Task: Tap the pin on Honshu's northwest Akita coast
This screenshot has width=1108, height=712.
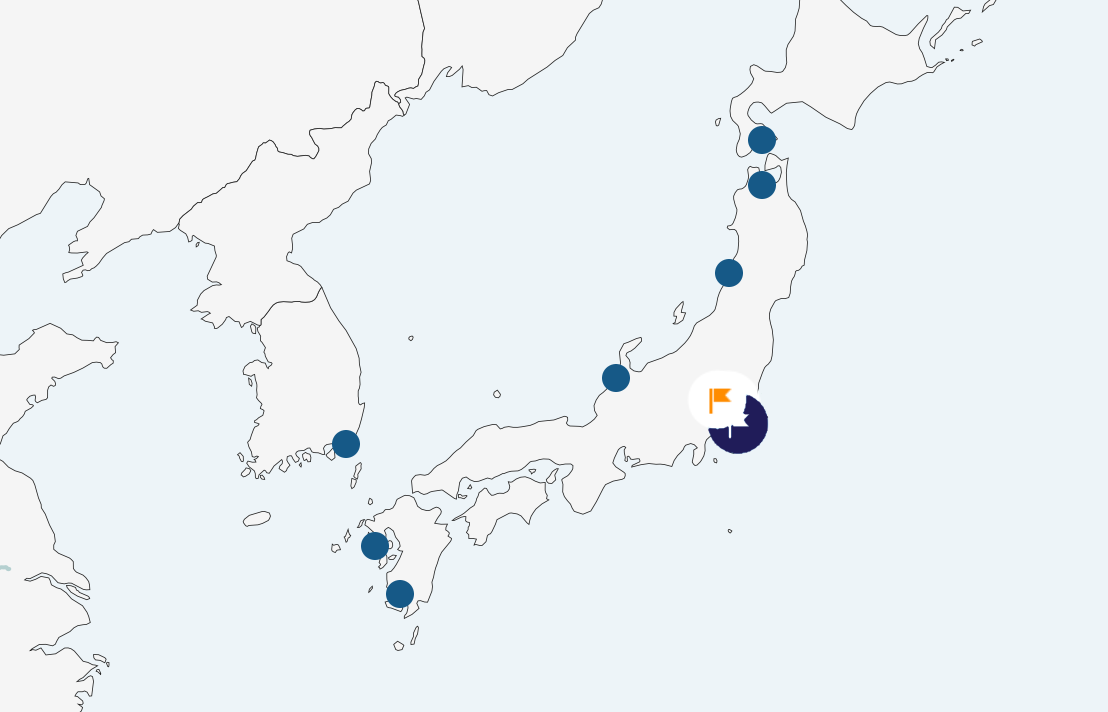Action: point(729,272)
